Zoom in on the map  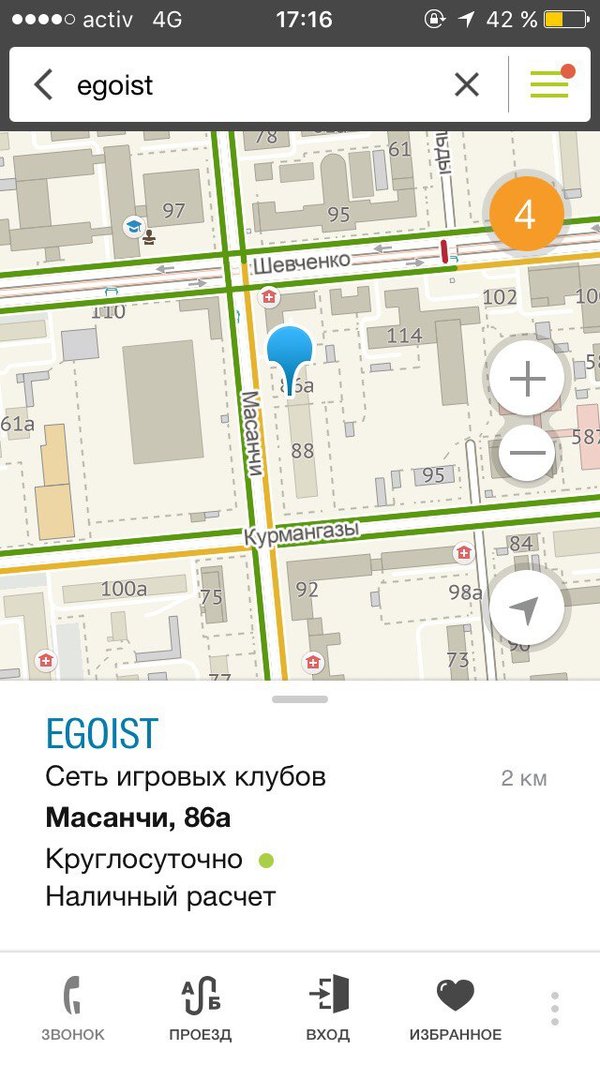click(527, 380)
